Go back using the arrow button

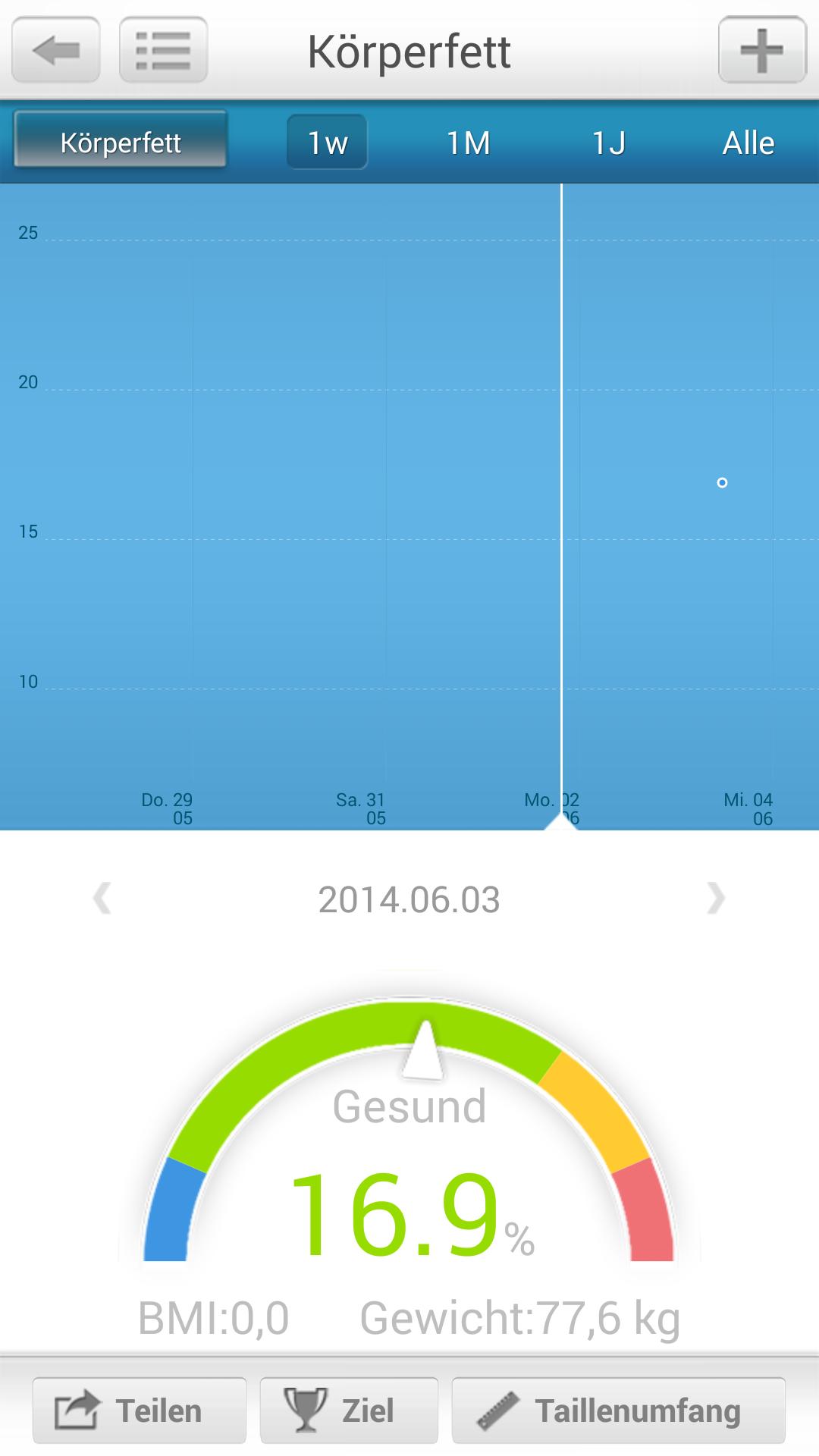(x=56, y=50)
